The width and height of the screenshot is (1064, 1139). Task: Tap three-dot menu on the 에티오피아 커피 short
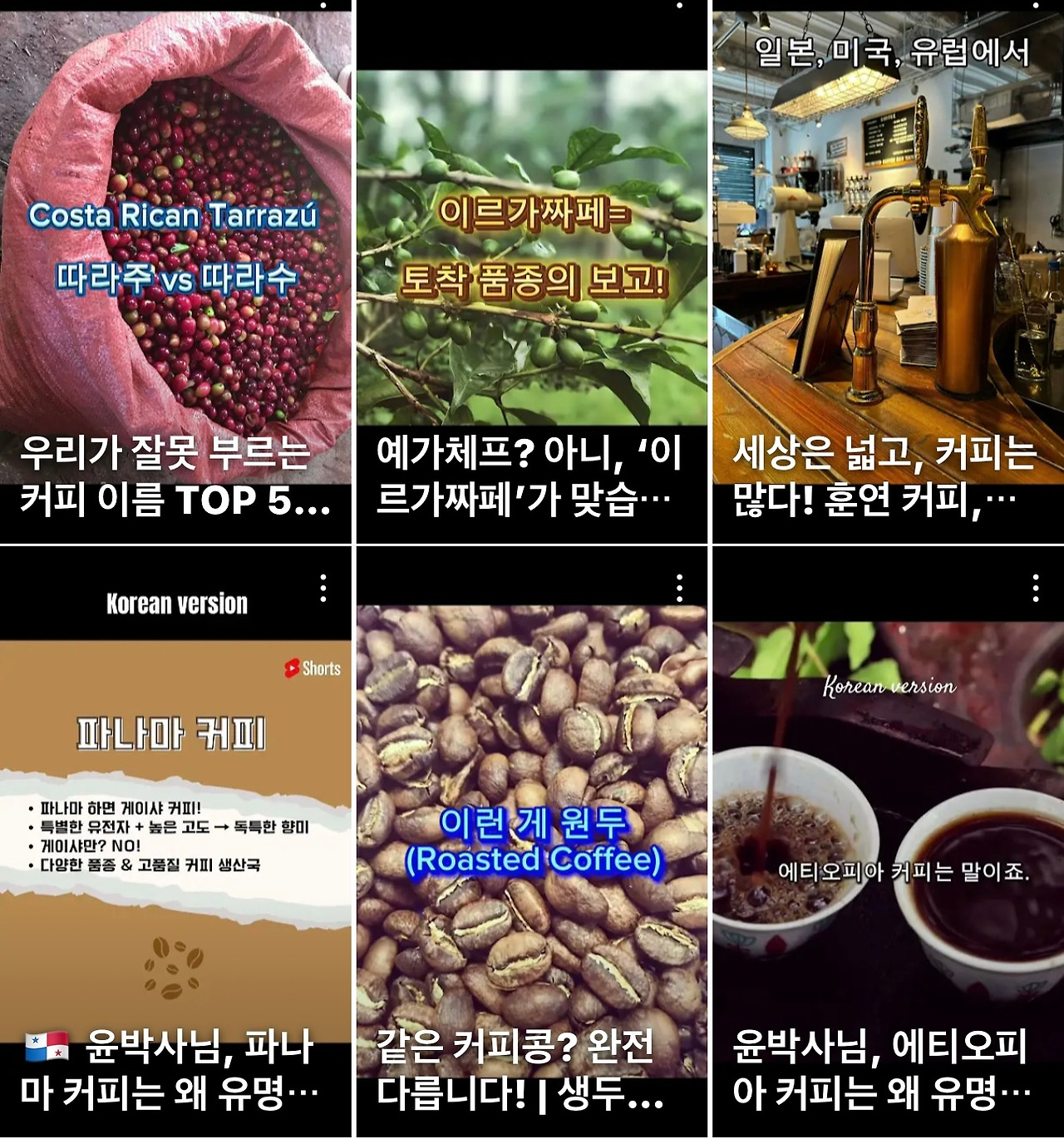coord(1036,588)
